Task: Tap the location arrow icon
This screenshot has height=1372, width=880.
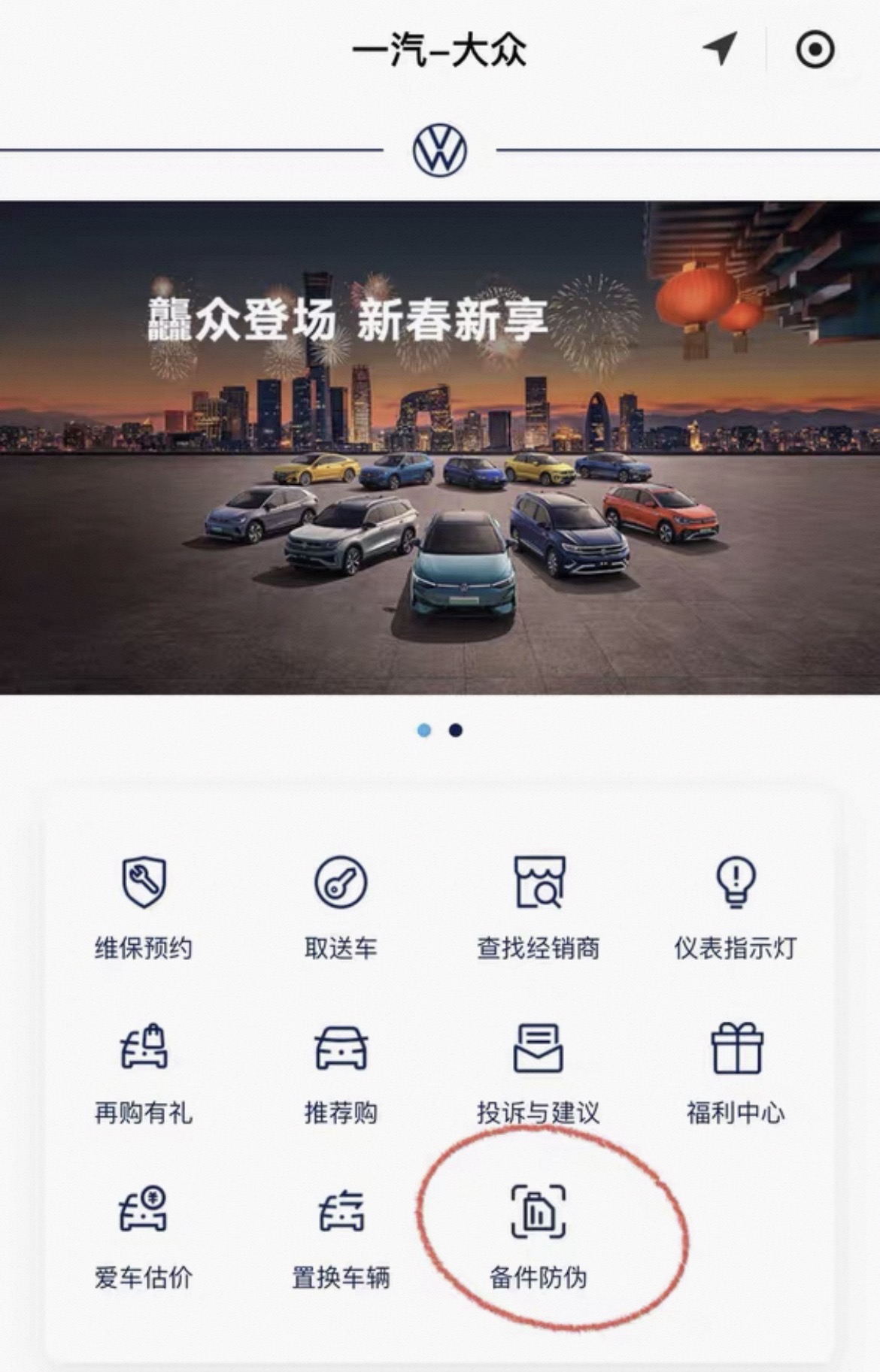Action: coord(719,50)
